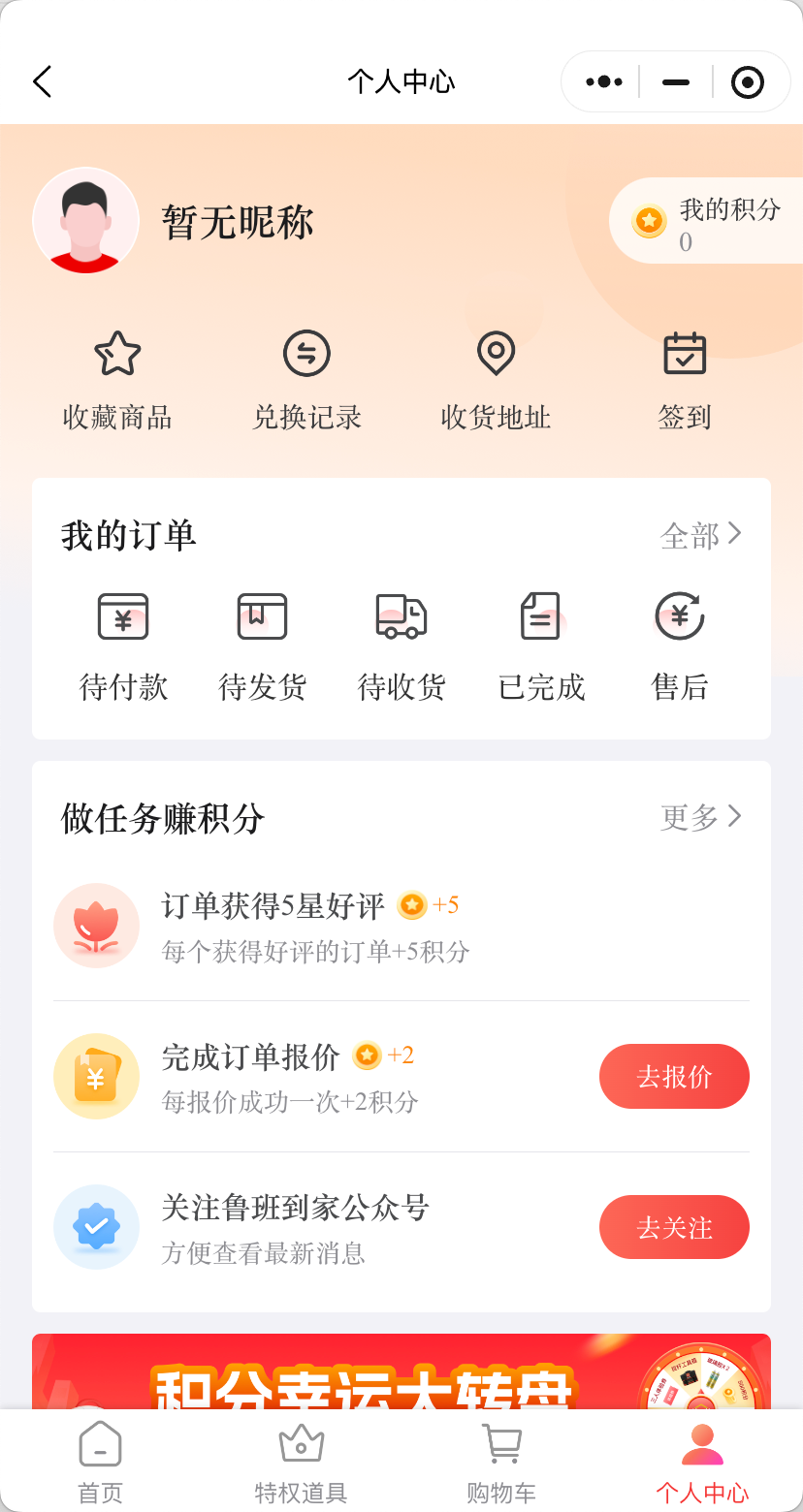Tap the 去报价 button
The image size is (803, 1512).
[x=674, y=1076]
